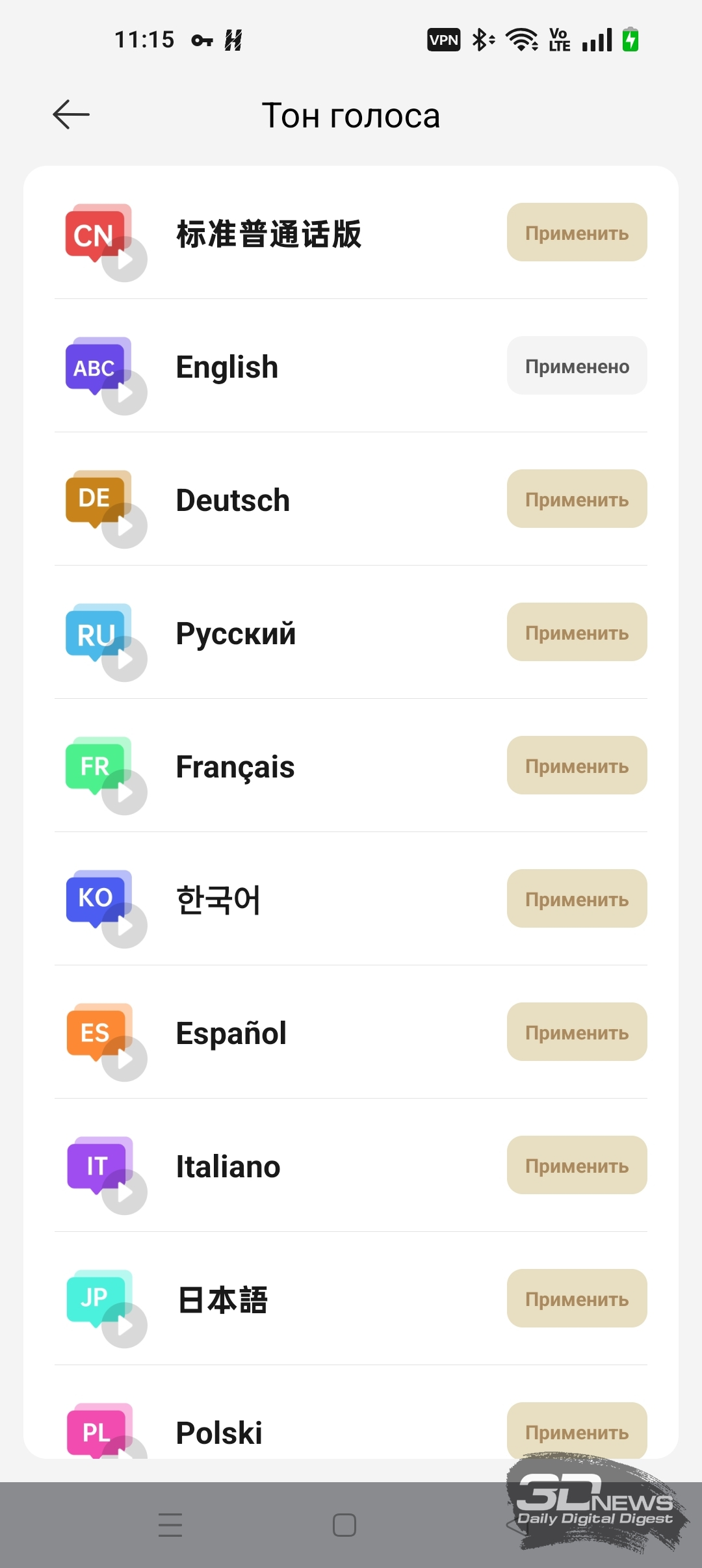Apply the Español voice

577,1032
